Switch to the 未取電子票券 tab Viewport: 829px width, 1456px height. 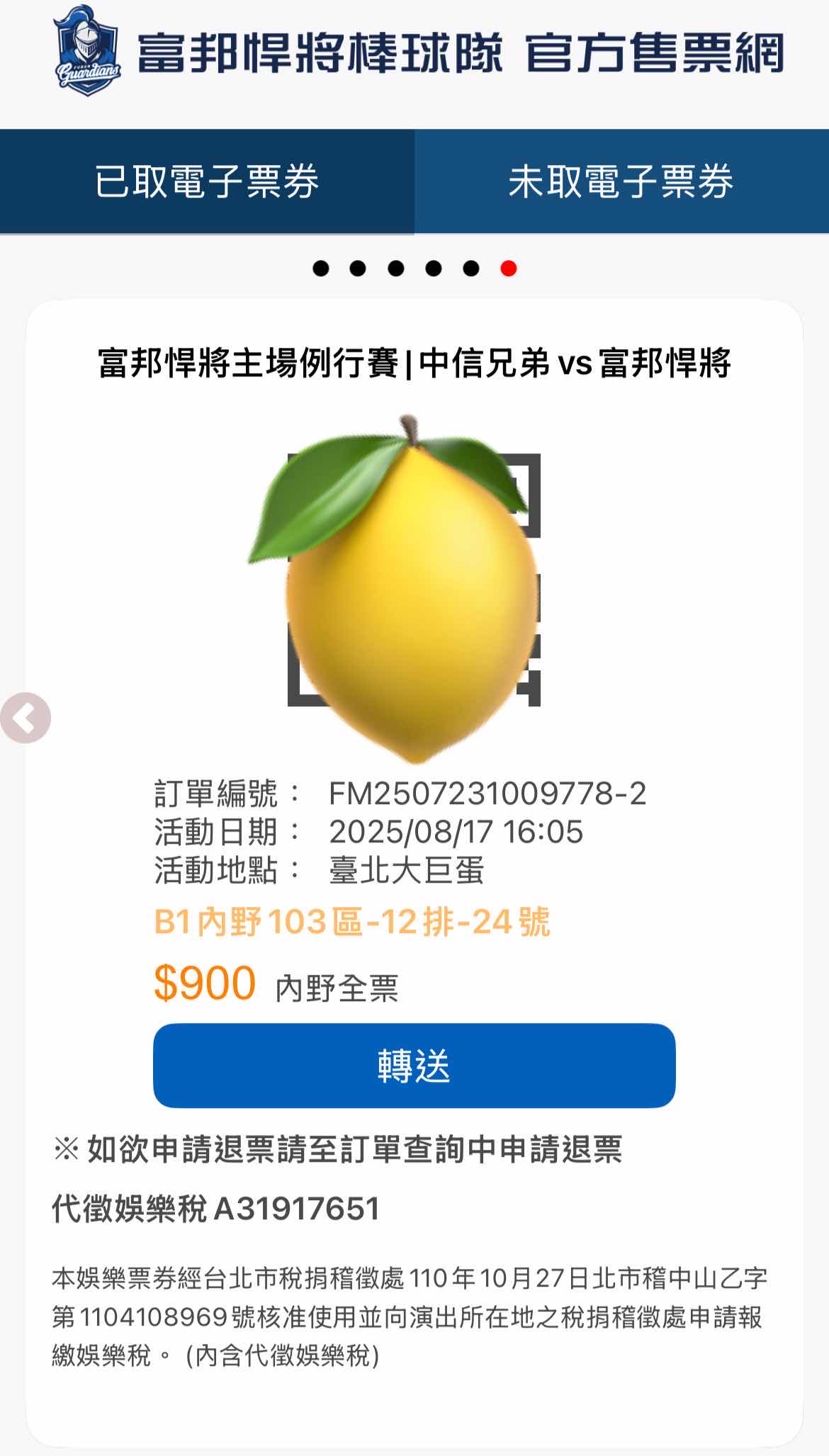point(621,181)
